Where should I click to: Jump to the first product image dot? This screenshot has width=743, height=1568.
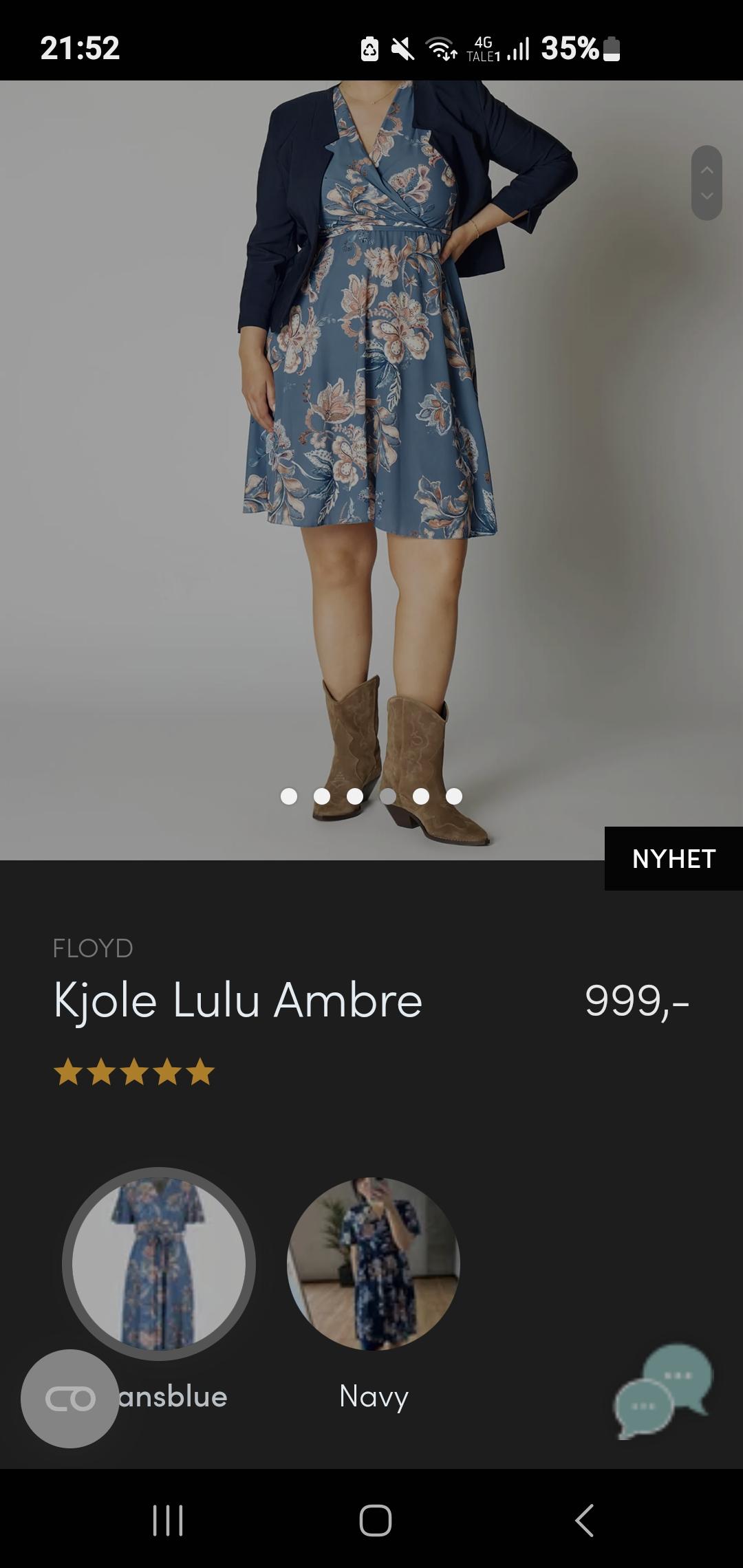(x=289, y=796)
